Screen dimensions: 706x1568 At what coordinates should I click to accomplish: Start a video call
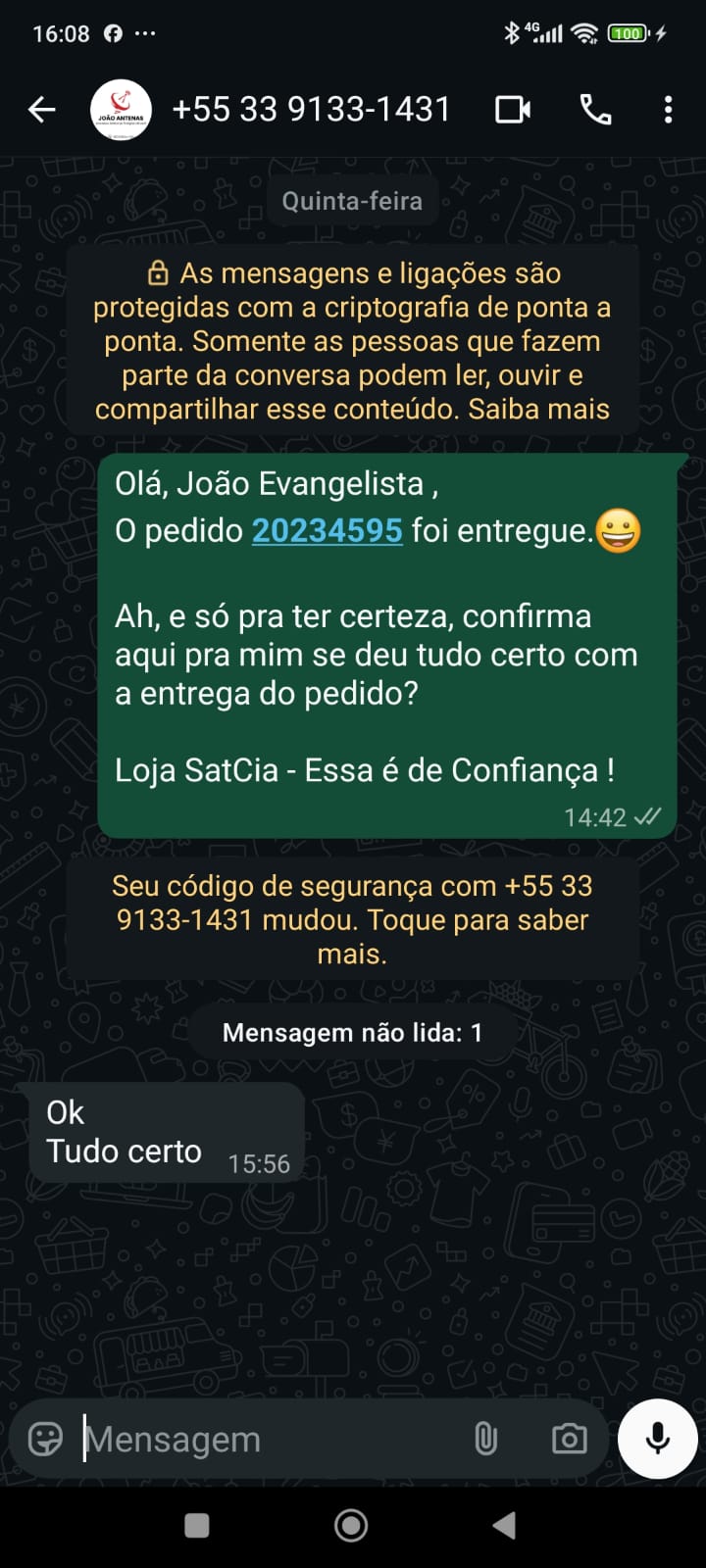513,110
